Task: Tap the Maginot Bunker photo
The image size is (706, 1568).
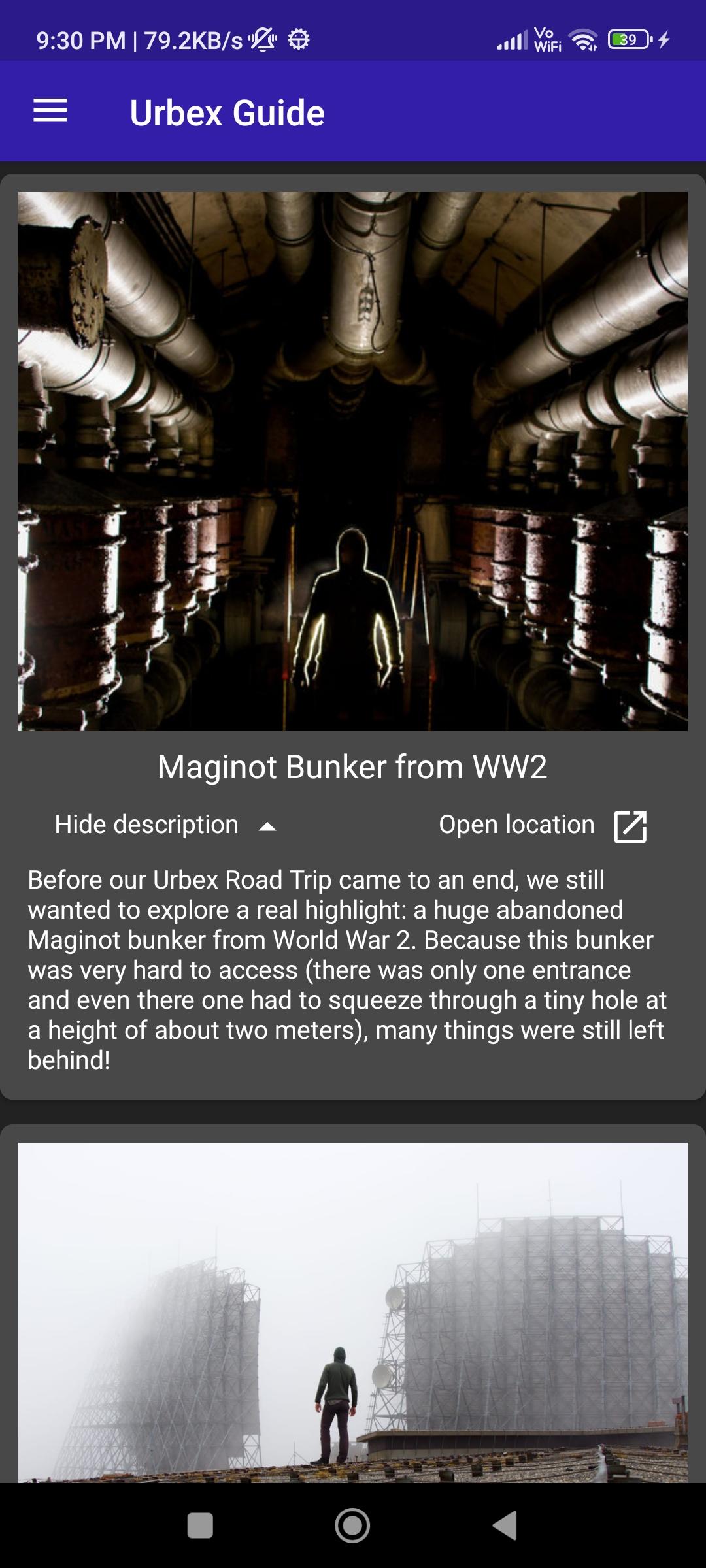Action: [x=353, y=461]
